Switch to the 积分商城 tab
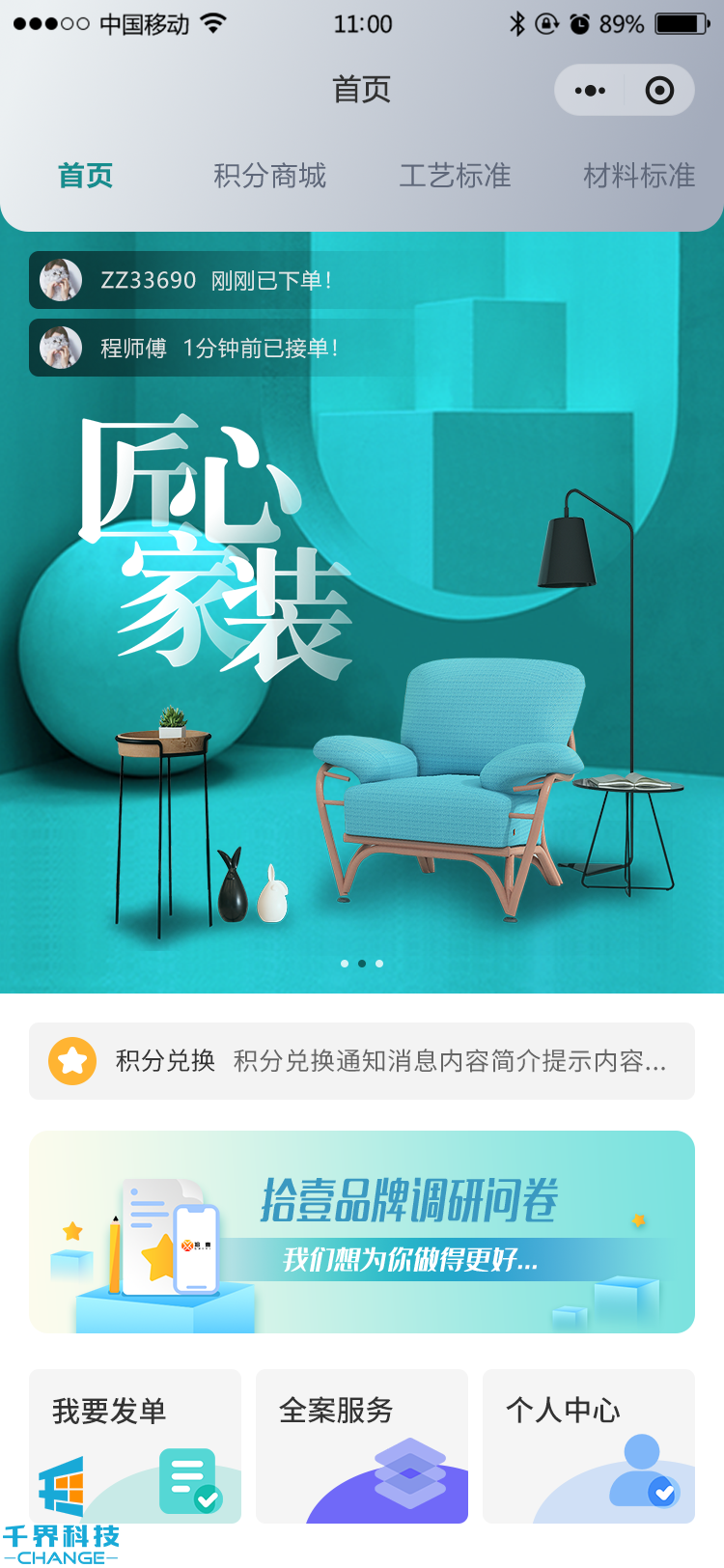Viewport: 724px width, 1568px height. [269, 176]
